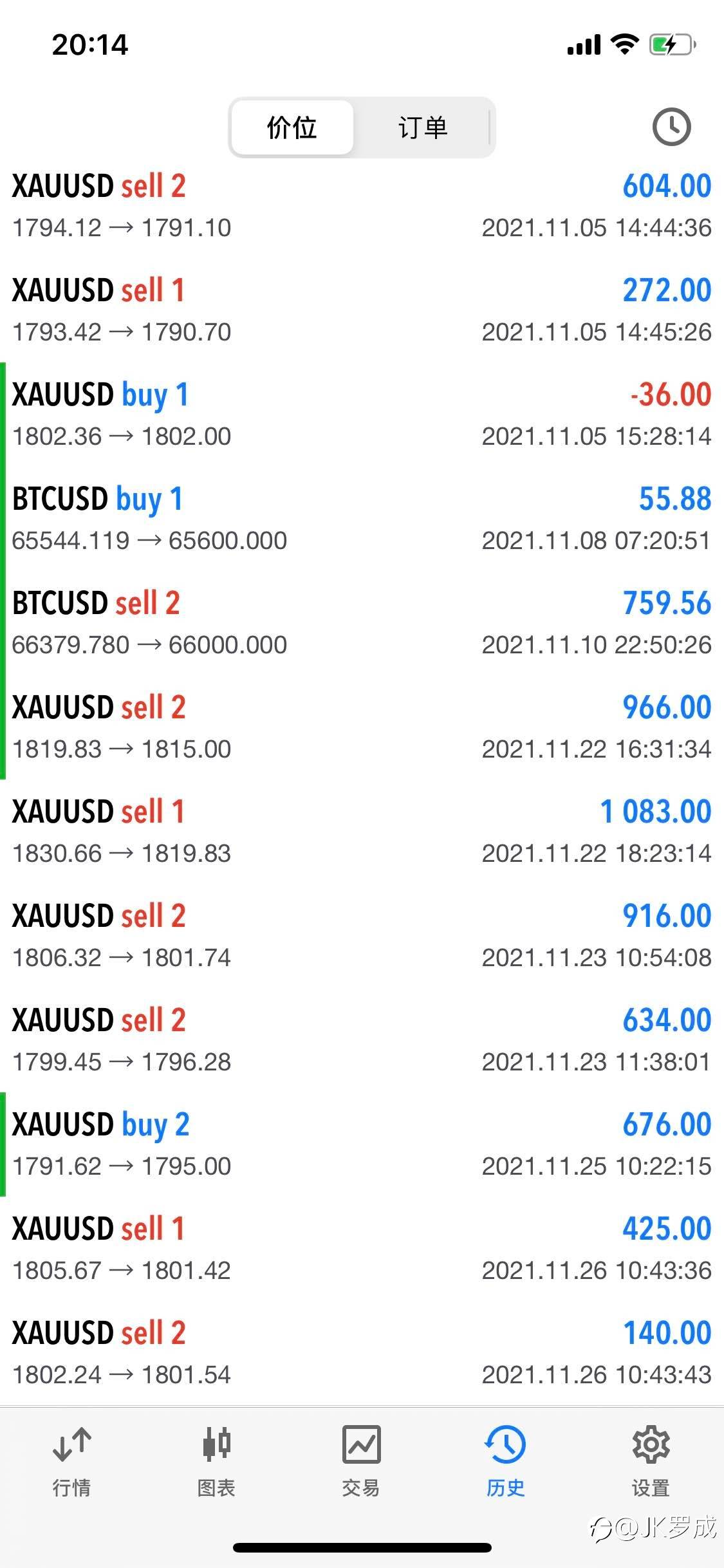Expand the BTCUSD buy 1 trade at 55.88

pos(362,519)
